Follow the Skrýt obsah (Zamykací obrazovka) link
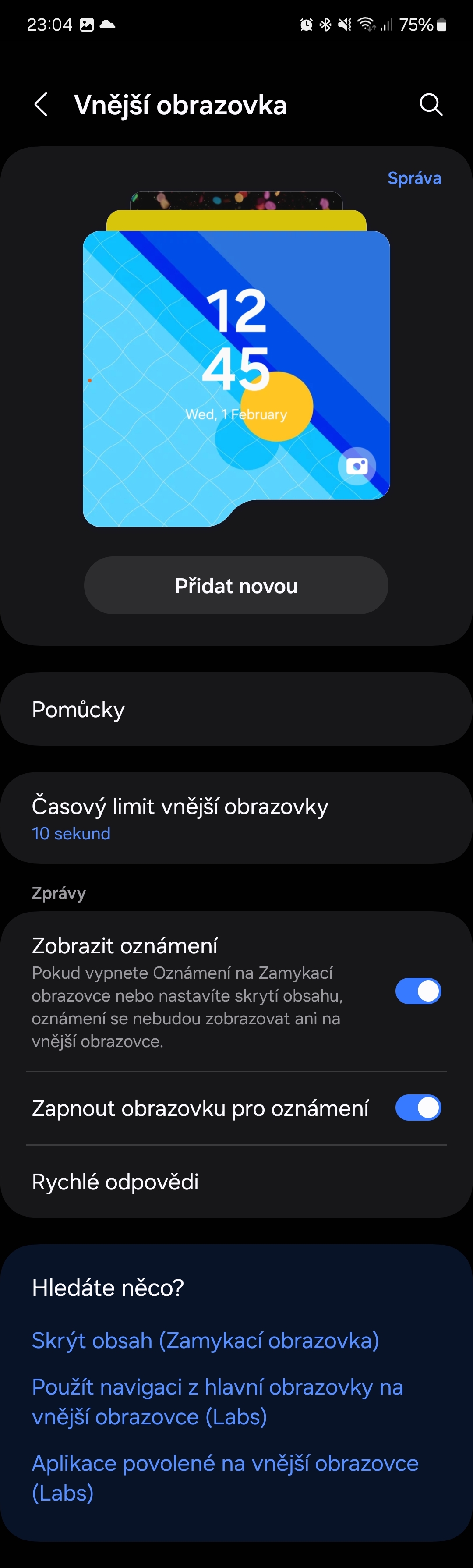This screenshot has height=1568, width=473. click(x=205, y=1340)
